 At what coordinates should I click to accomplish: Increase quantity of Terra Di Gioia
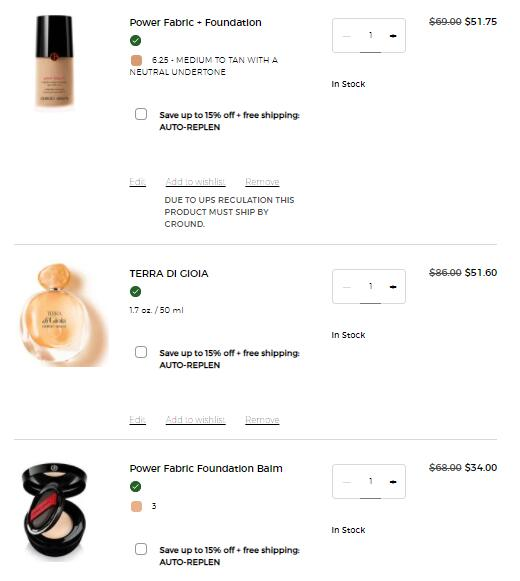pos(393,286)
